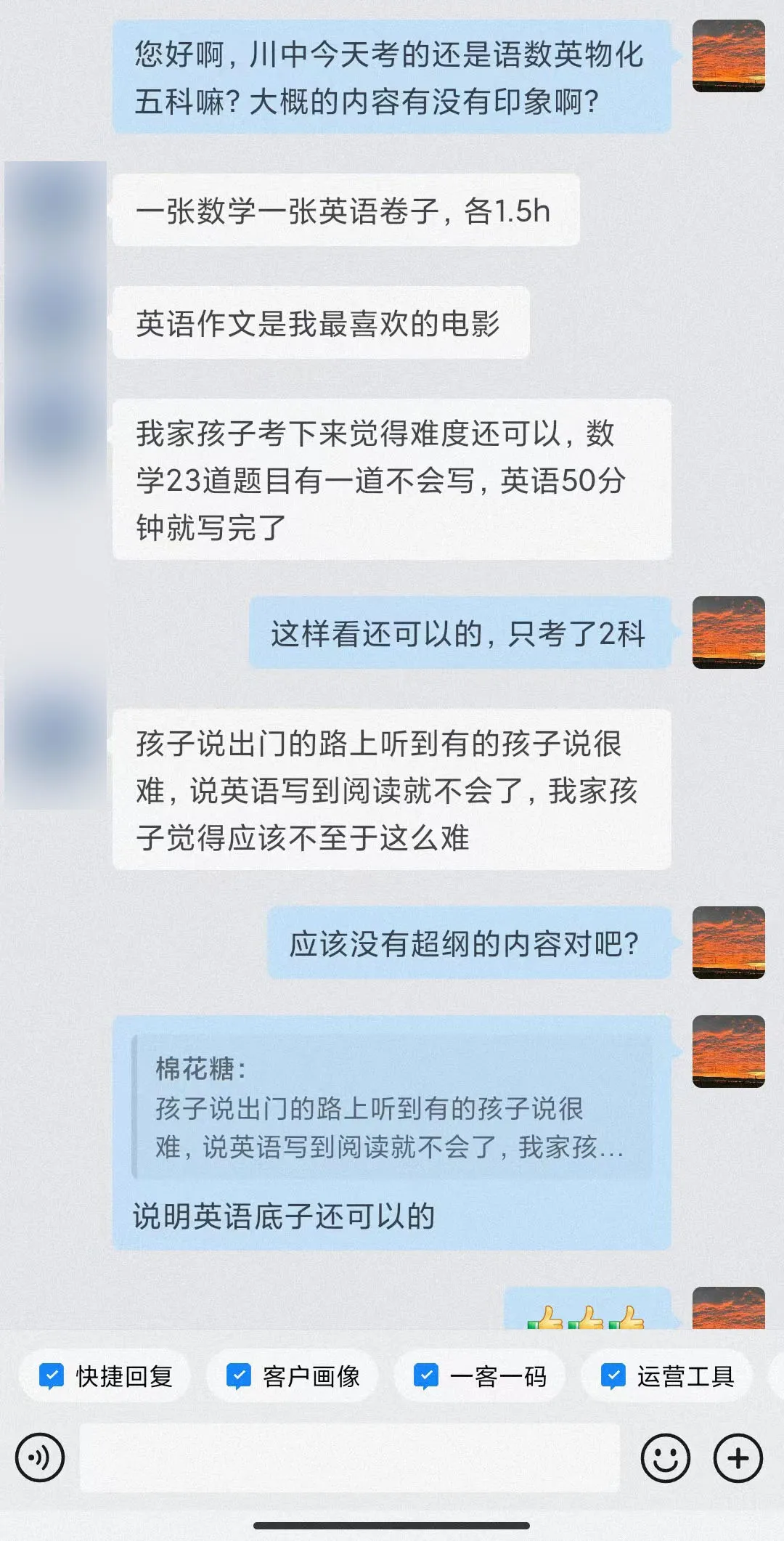
Task: Open 运营工具 operations tools
Action: click(x=667, y=1376)
